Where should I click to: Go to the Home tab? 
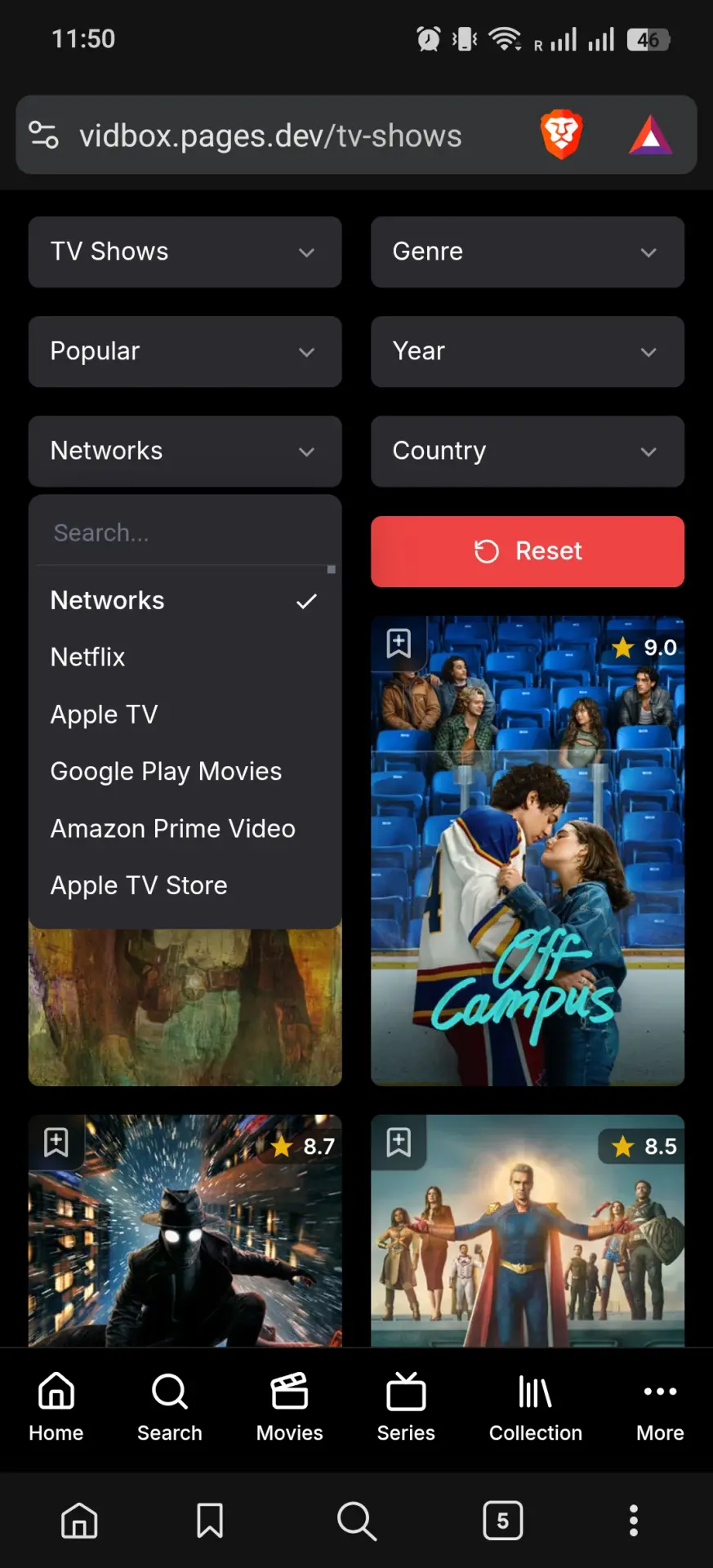(x=56, y=1408)
